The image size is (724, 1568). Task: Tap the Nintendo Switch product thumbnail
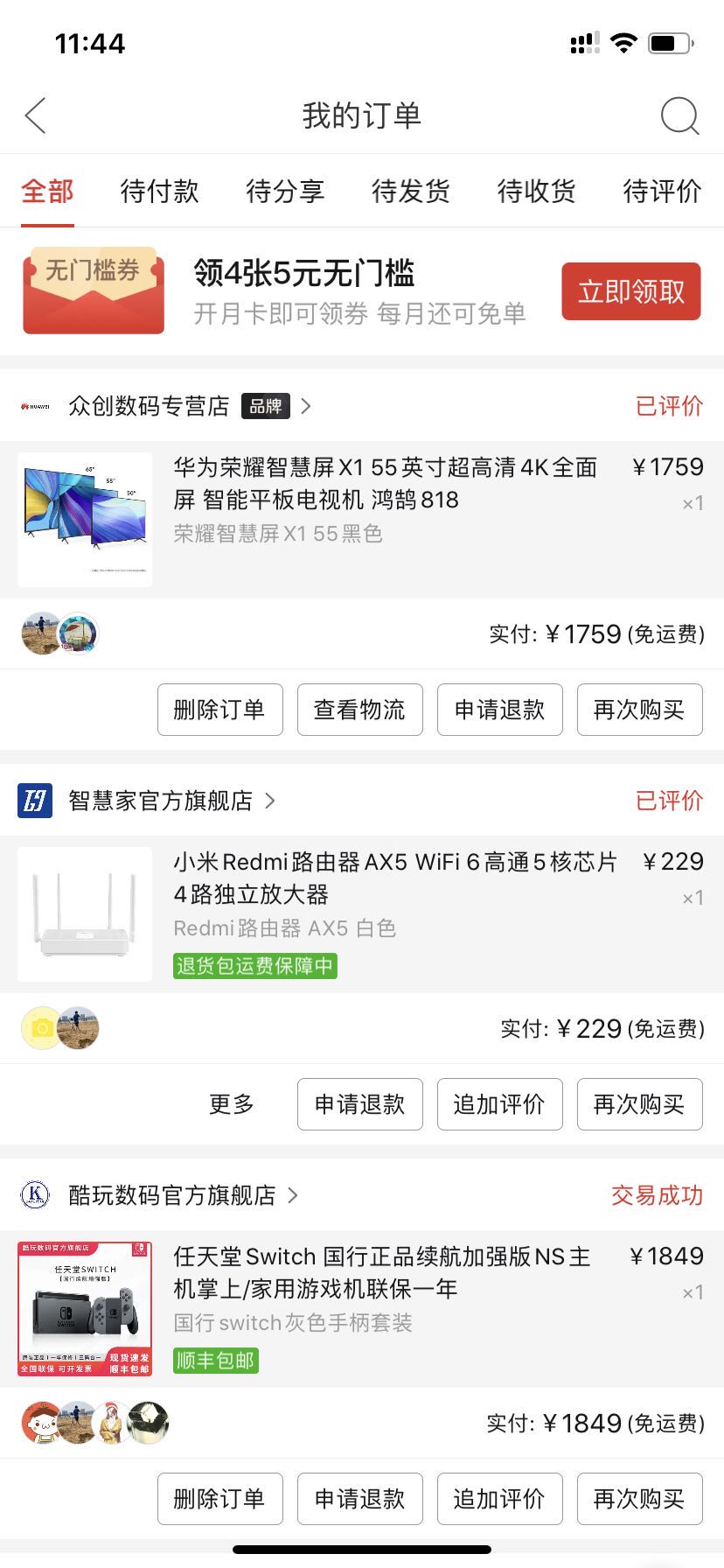83,1307
